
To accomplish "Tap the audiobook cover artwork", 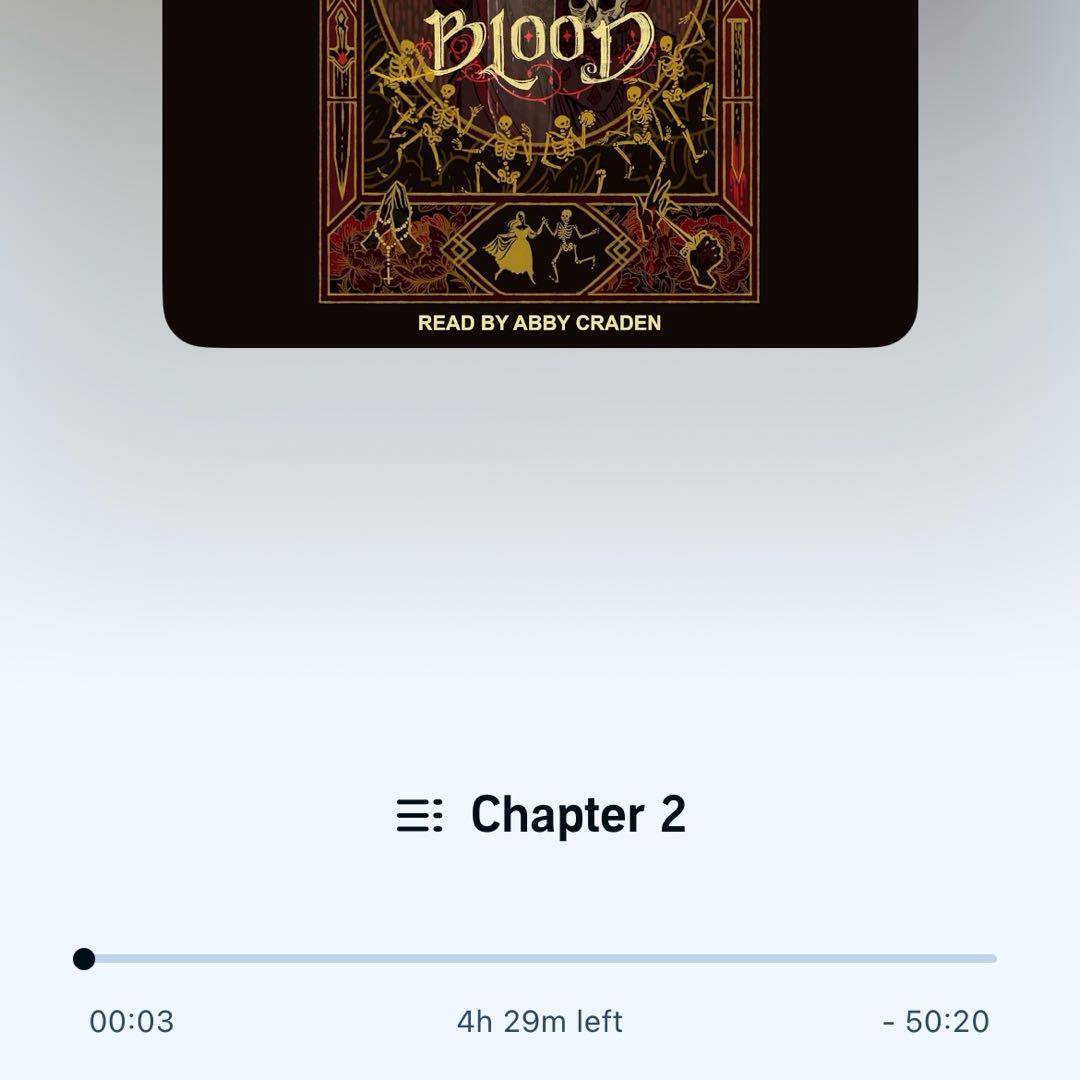I will (540, 170).
